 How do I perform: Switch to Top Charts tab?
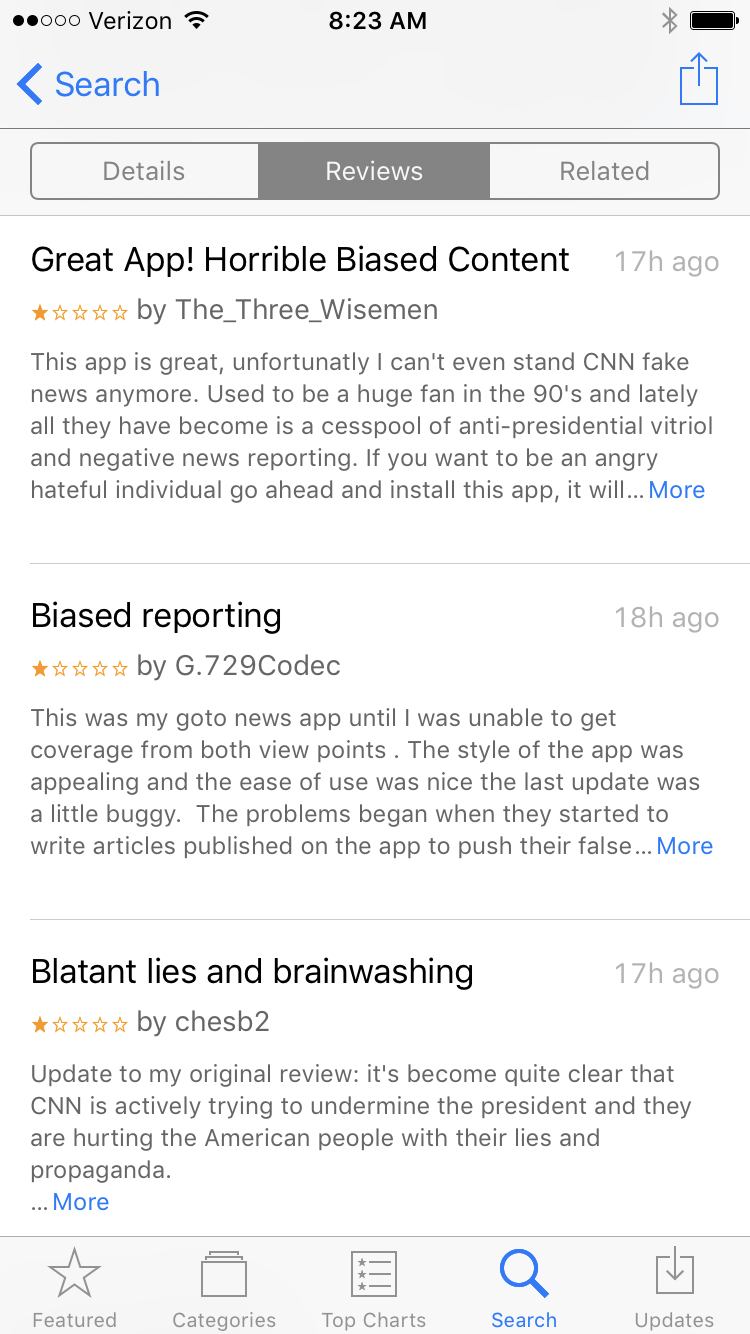tap(374, 1288)
